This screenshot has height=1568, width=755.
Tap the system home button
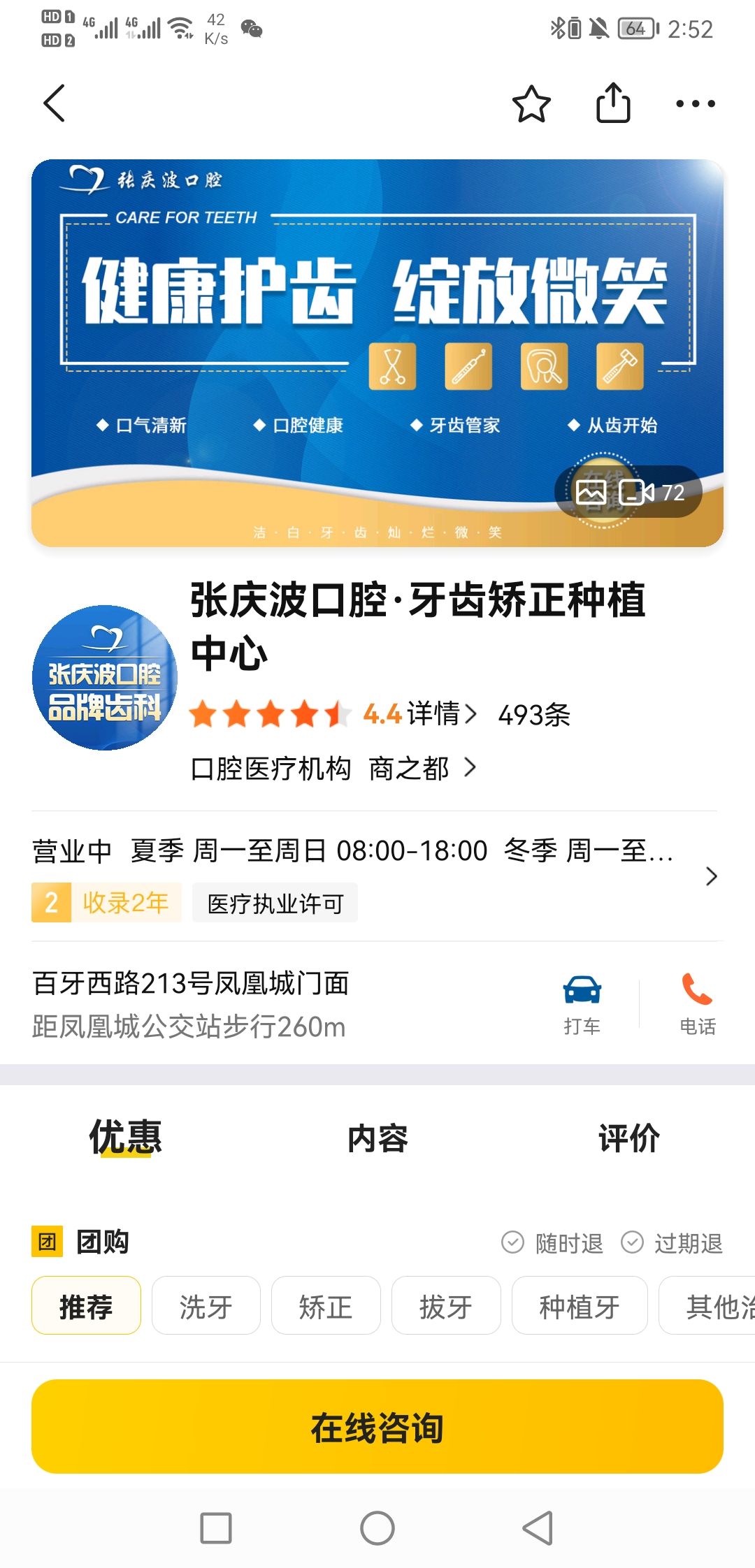click(x=377, y=1528)
